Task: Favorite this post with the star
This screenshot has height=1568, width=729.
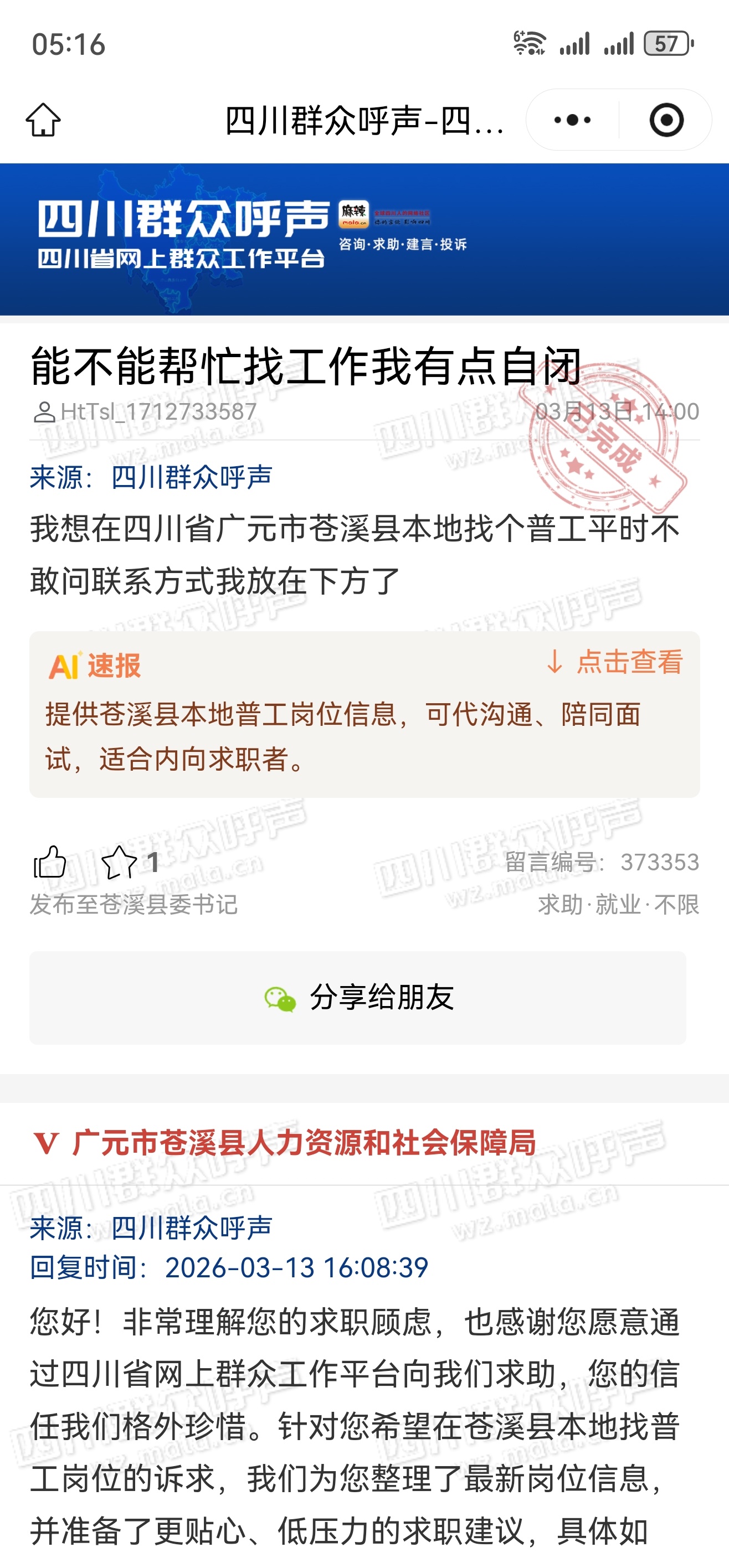Action: pyautogui.click(x=119, y=862)
